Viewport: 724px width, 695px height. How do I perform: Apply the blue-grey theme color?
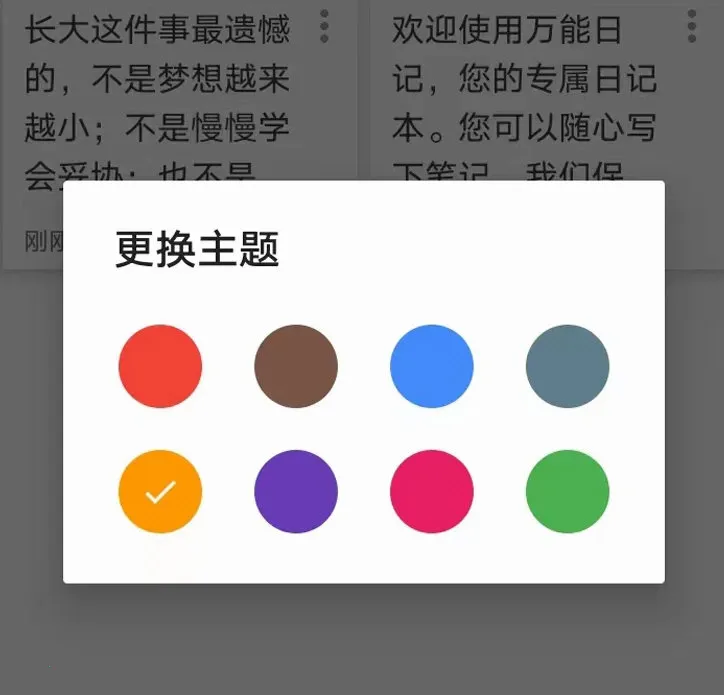[x=567, y=366]
